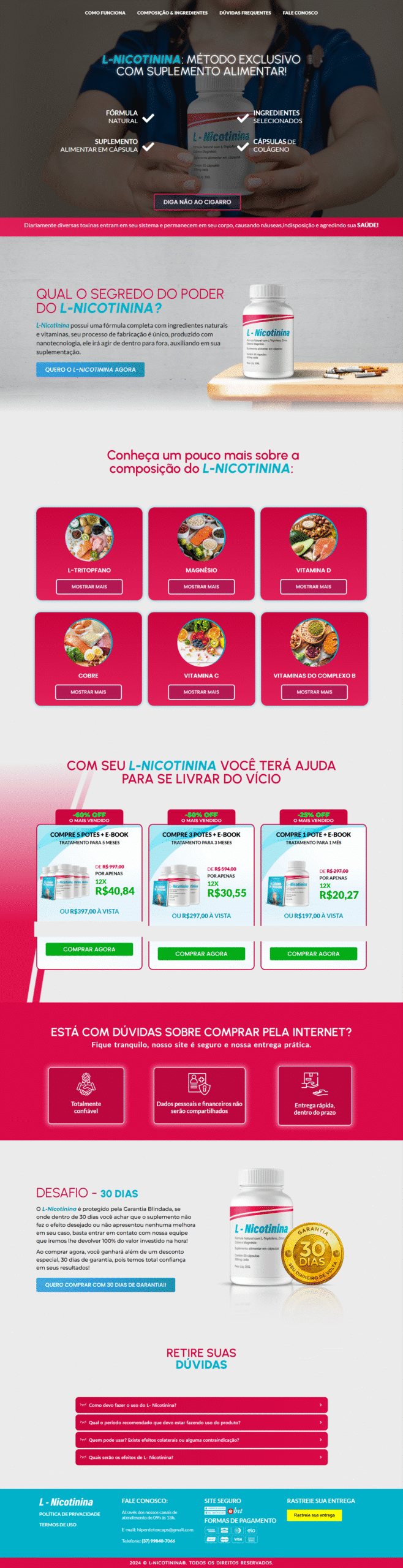
Task: Expand the recommended usage period question
Action: [x=201, y=1422]
